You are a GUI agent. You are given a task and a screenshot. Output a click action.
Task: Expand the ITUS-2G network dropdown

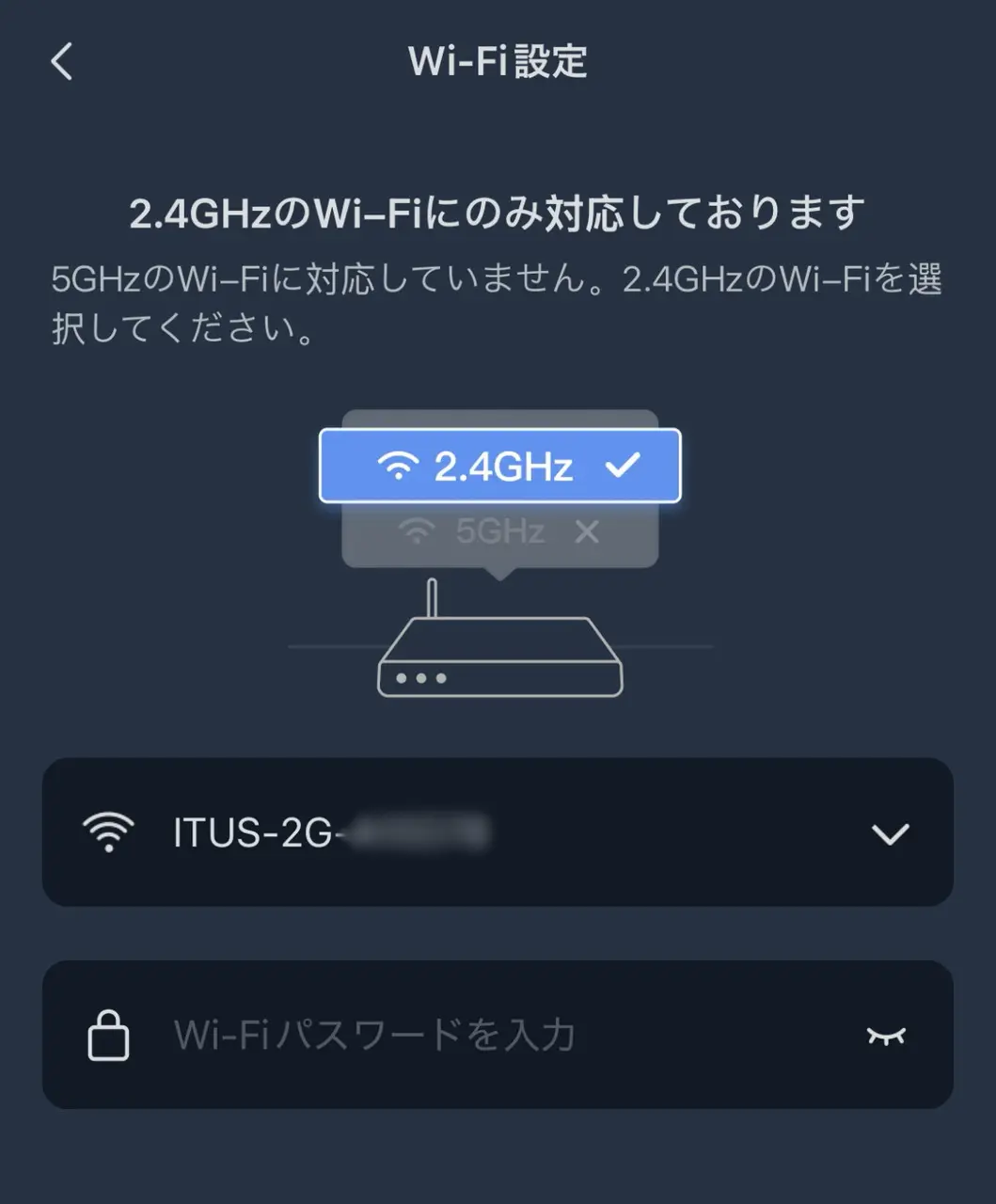[x=889, y=833]
